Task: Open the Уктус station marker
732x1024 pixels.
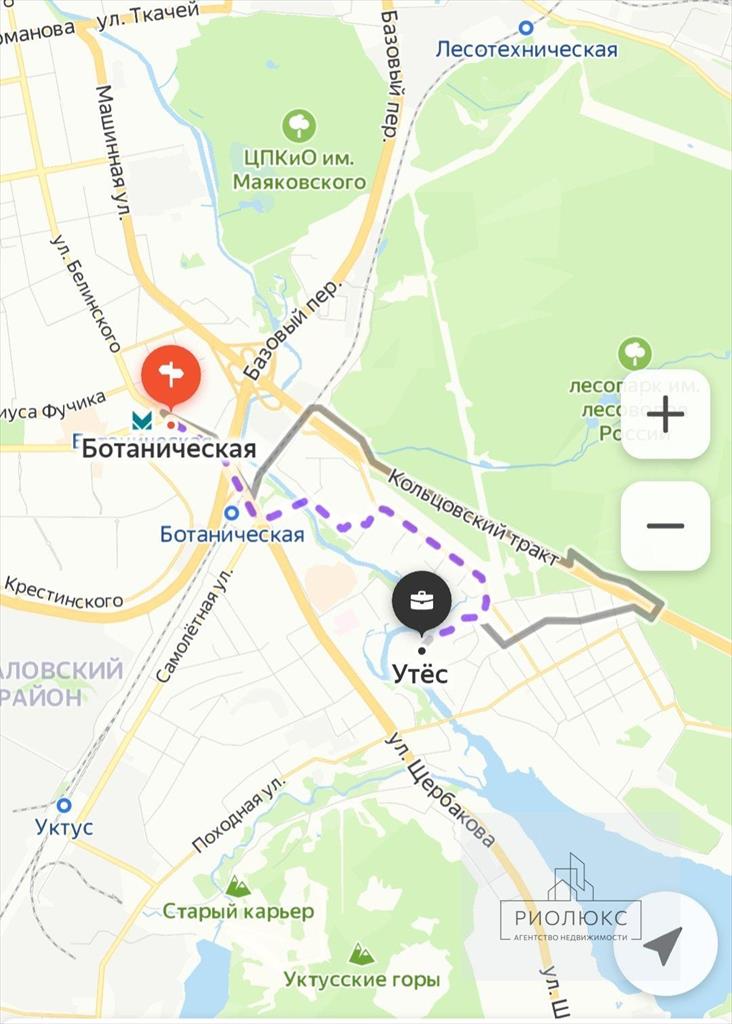Action: pos(64,805)
